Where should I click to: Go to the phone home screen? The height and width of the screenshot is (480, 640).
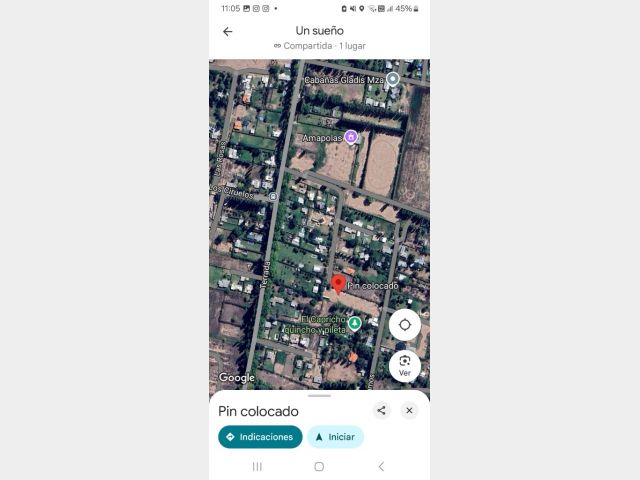click(x=319, y=466)
